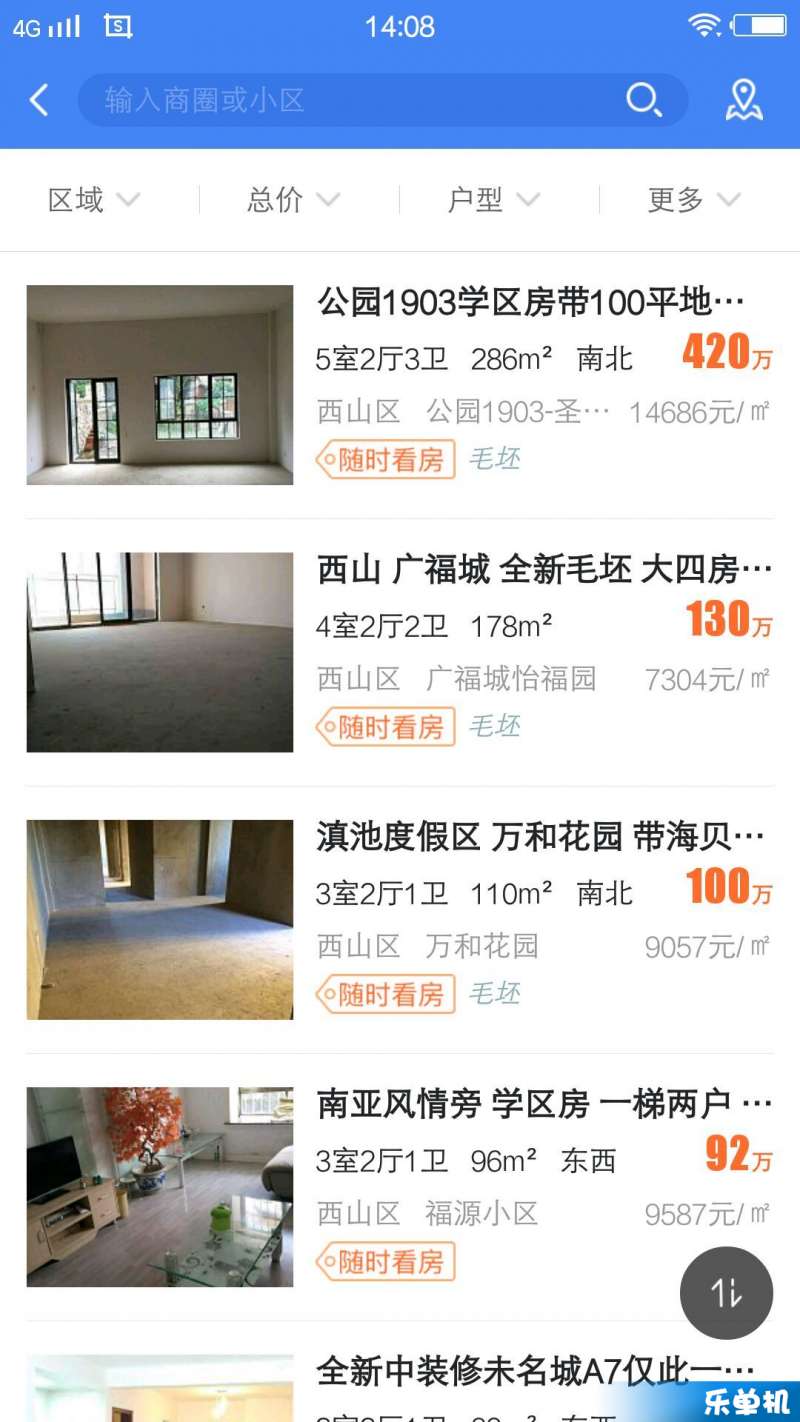Tap the magnifier search icon

coord(644,100)
